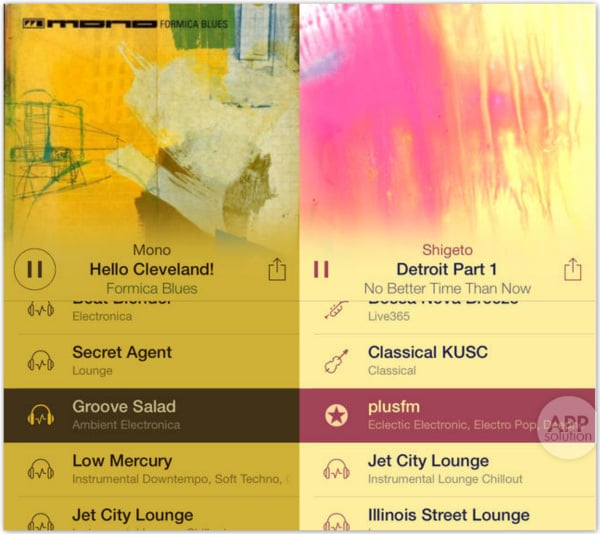Open the Illinois Street Lounge station

pos(448,518)
